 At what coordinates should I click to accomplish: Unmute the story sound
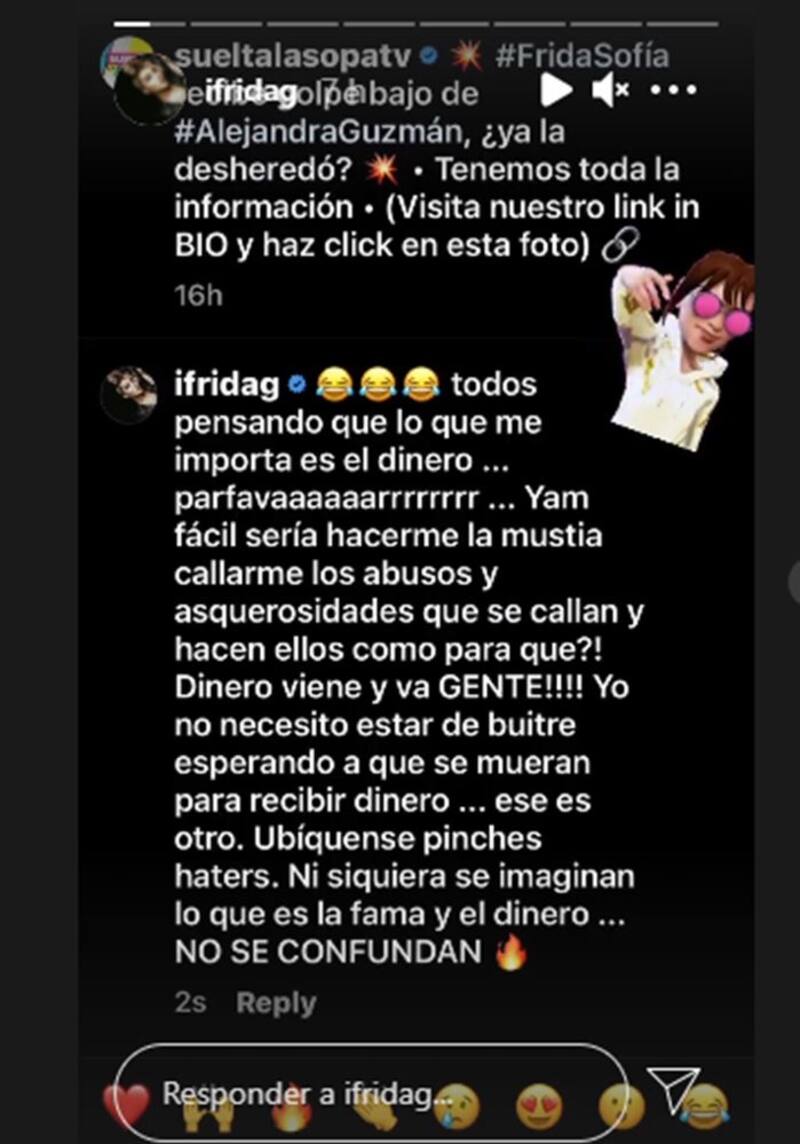609,91
